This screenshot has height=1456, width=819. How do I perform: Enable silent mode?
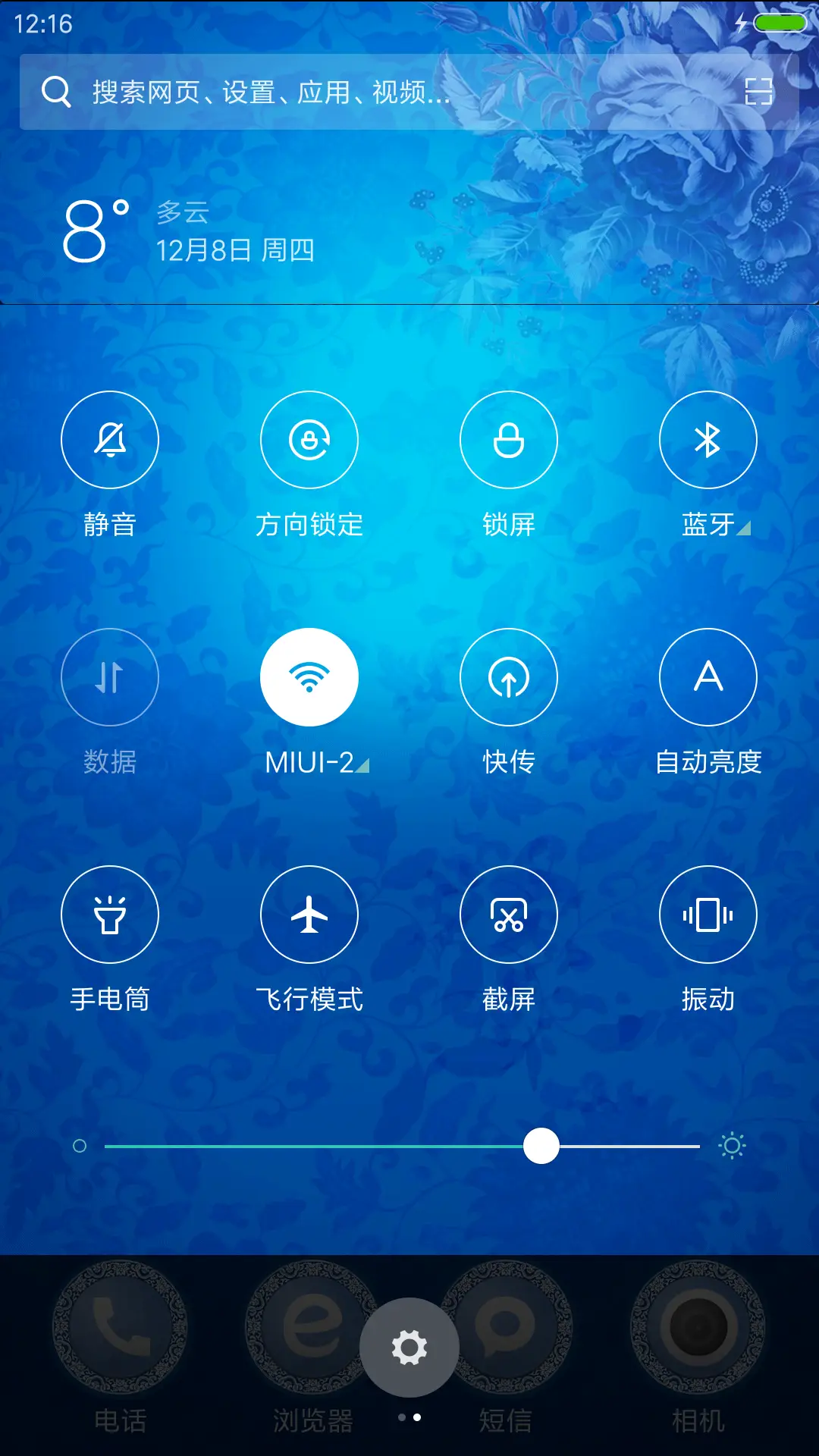pyautogui.click(x=110, y=440)
